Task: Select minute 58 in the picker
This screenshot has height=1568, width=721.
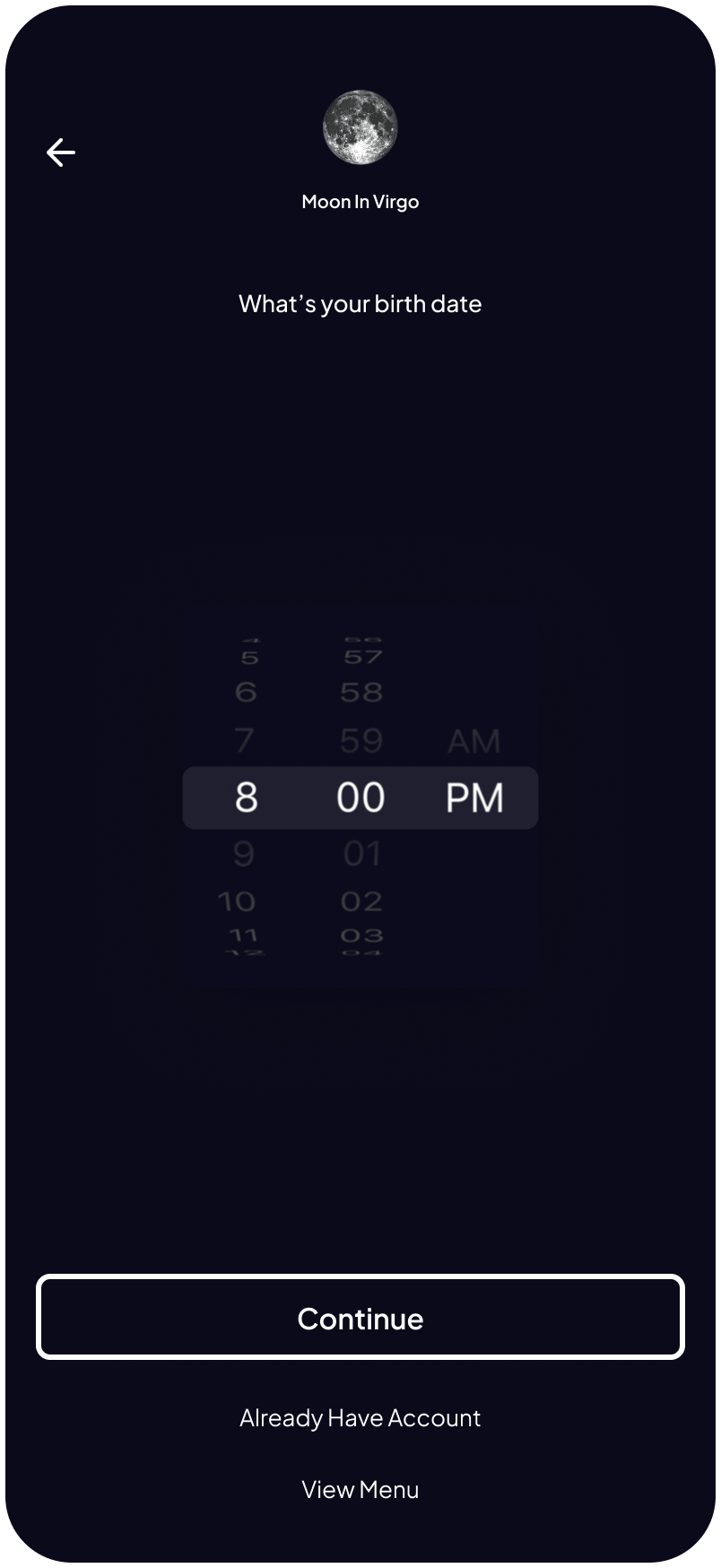Action: pyautogui.click(x=361, y=693)
